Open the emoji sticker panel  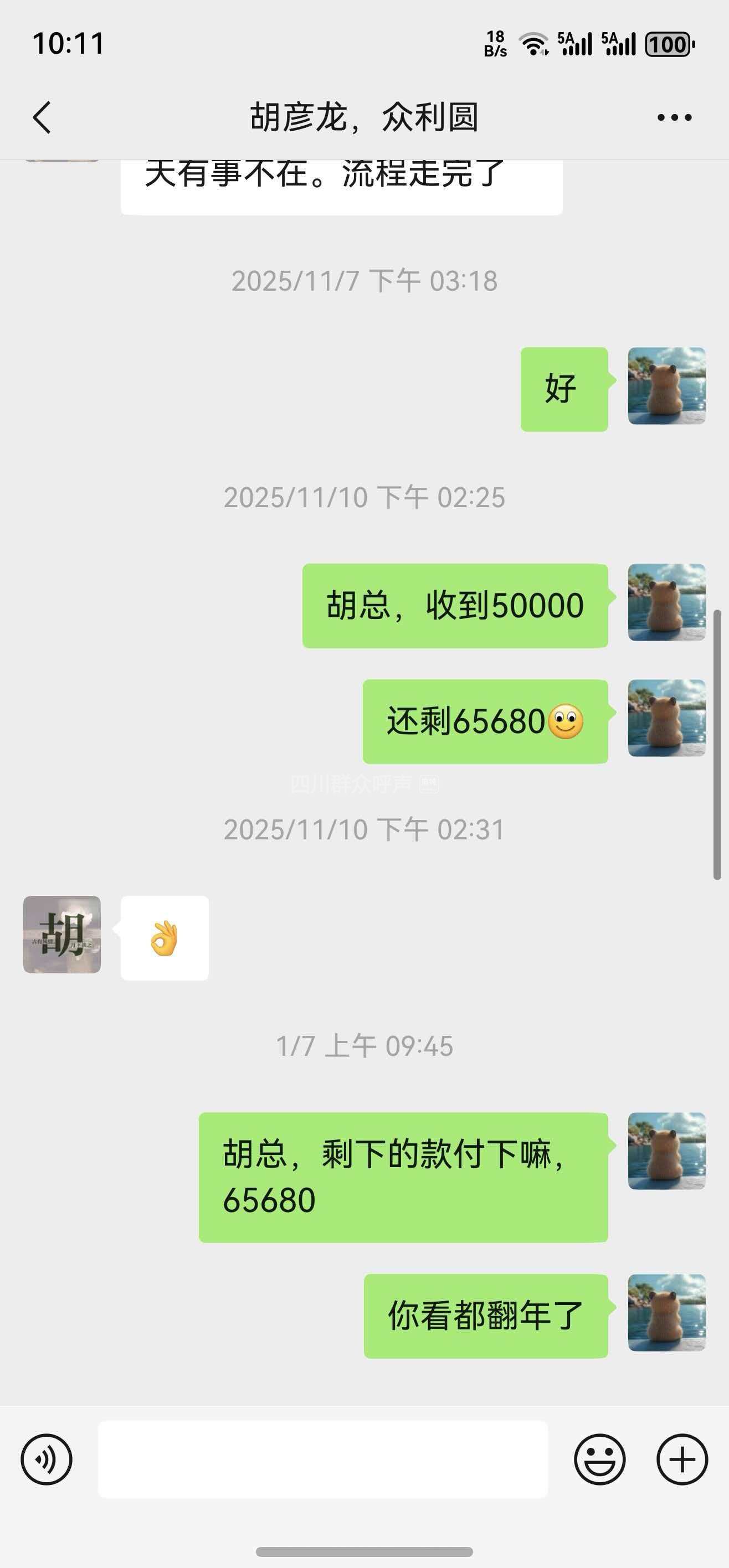tap(599, 1459)
